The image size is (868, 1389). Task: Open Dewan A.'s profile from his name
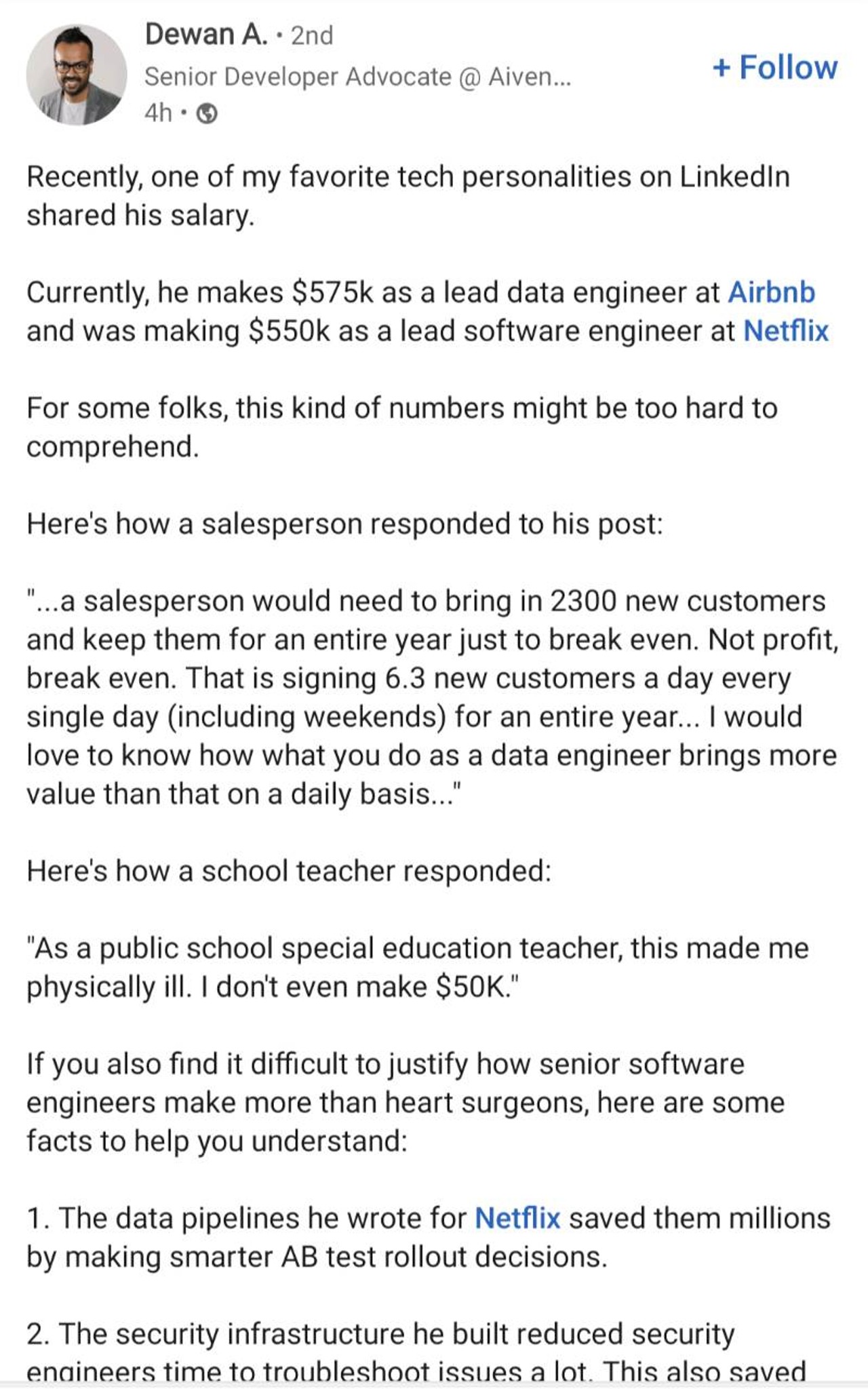coord(206,35)
